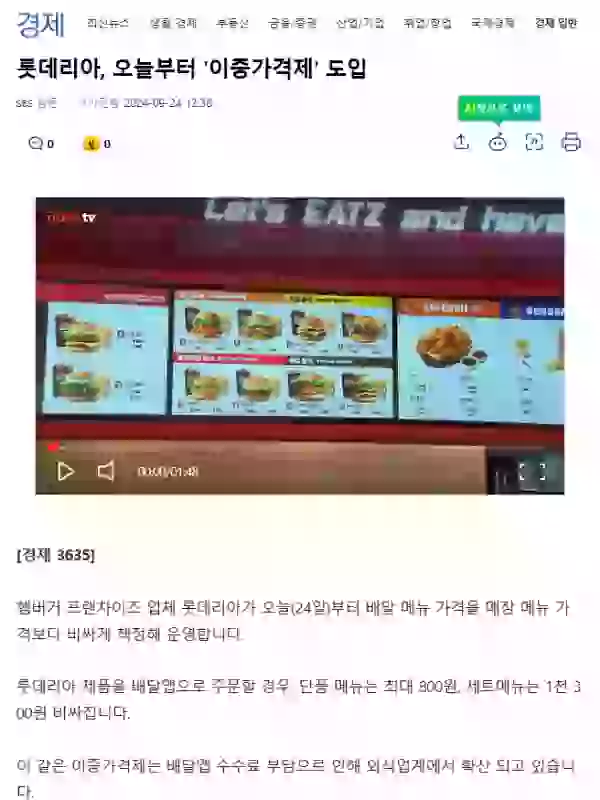
Task: Switch to the 국제경제 tab
Action: (x=493, y=22)
